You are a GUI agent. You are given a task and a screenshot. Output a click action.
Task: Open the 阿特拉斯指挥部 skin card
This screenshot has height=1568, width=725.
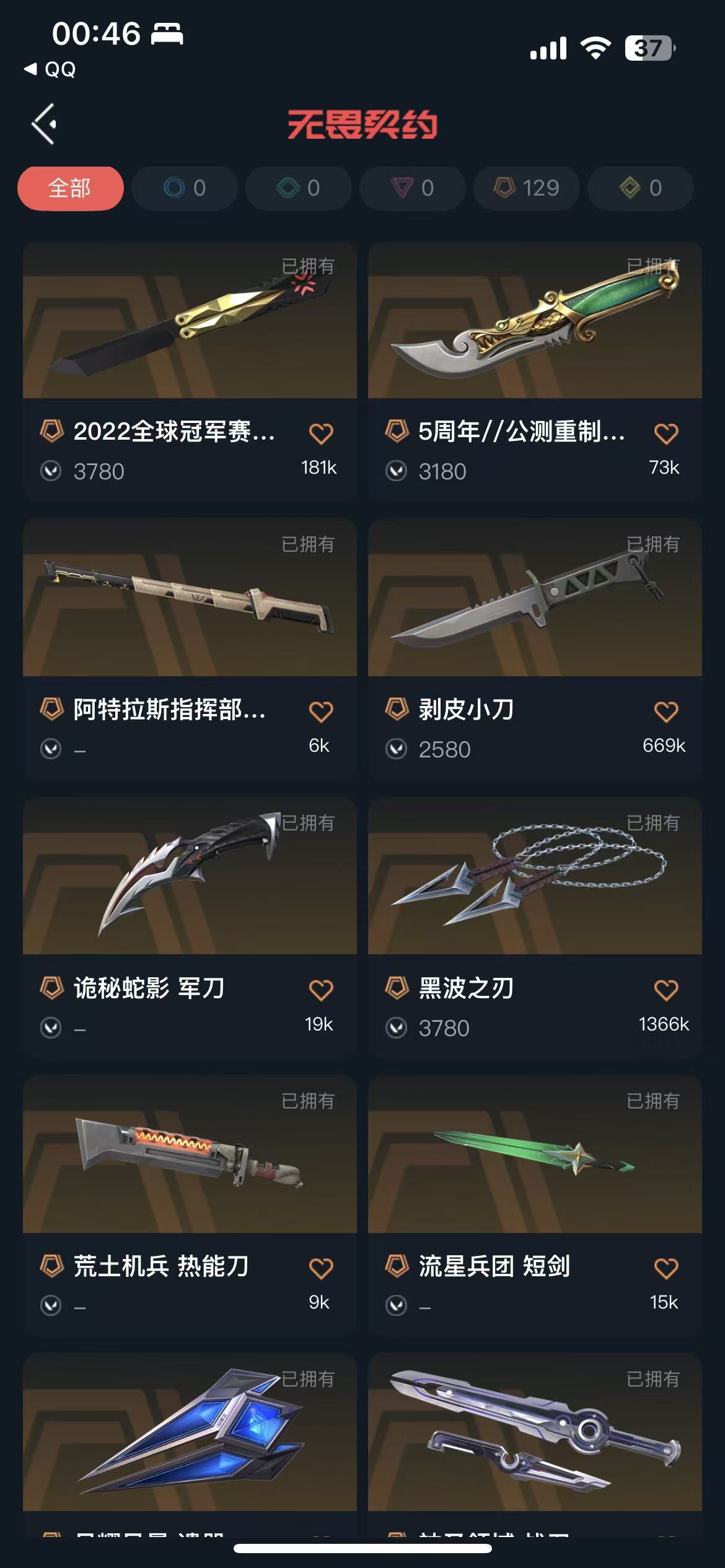click(x=190, y=649)
